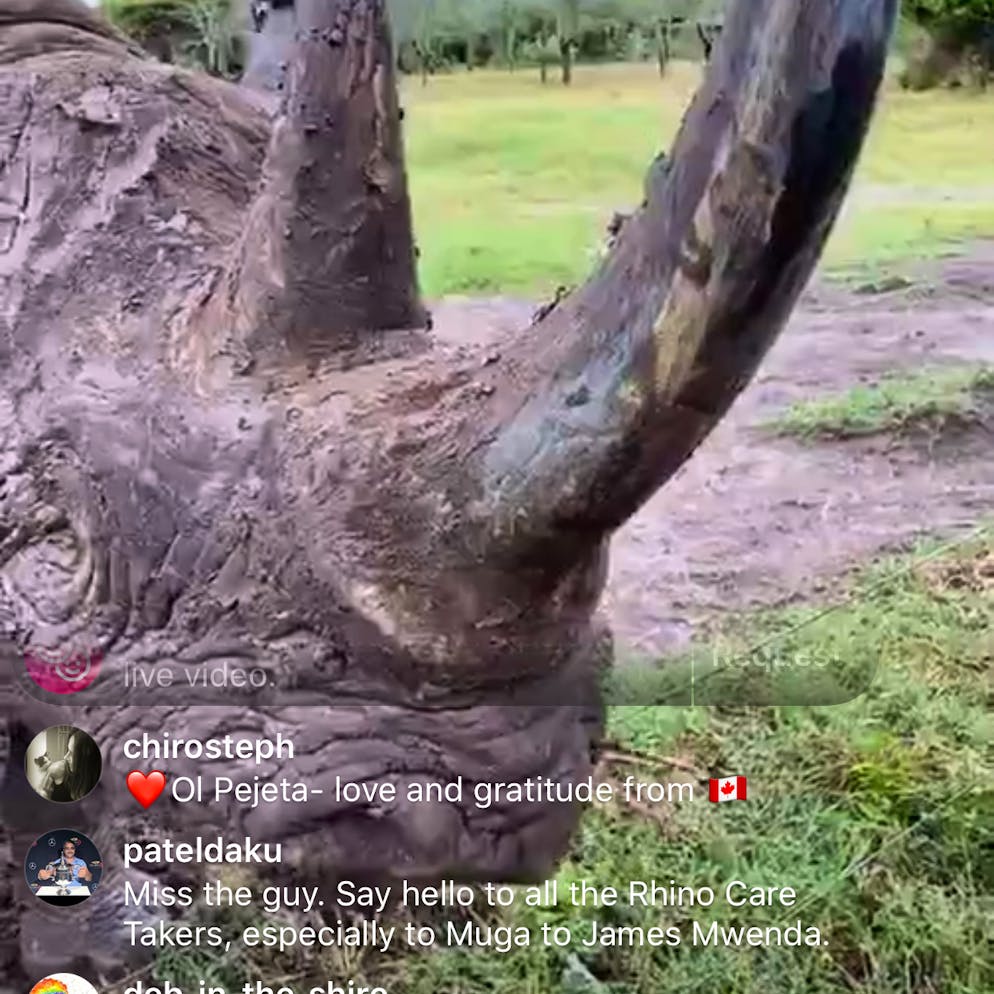Tap the faded Request button

(776, 656)
